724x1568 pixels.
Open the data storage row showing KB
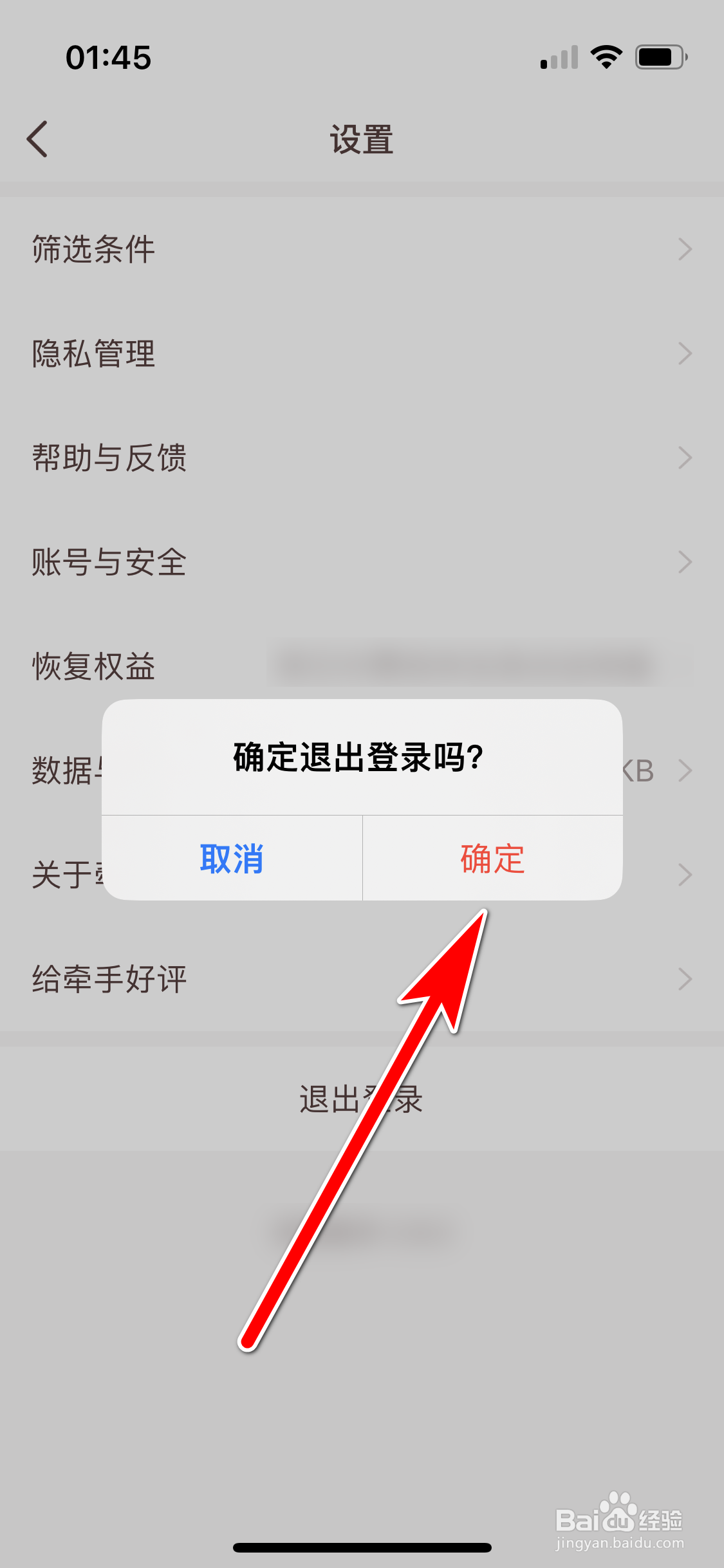[x=684, y=770]
